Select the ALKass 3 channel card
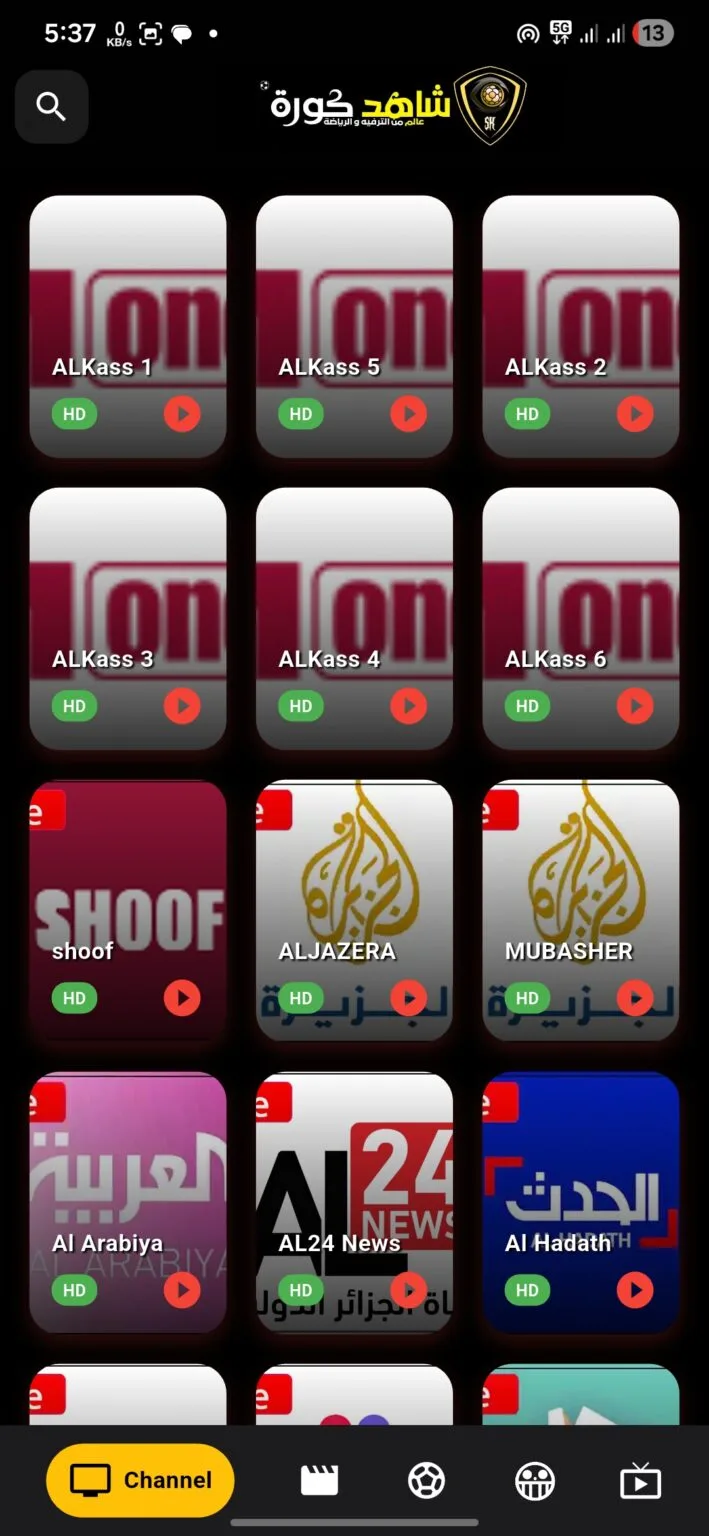The width and height of the screenshot is (709, 1536). coord(128,618)
